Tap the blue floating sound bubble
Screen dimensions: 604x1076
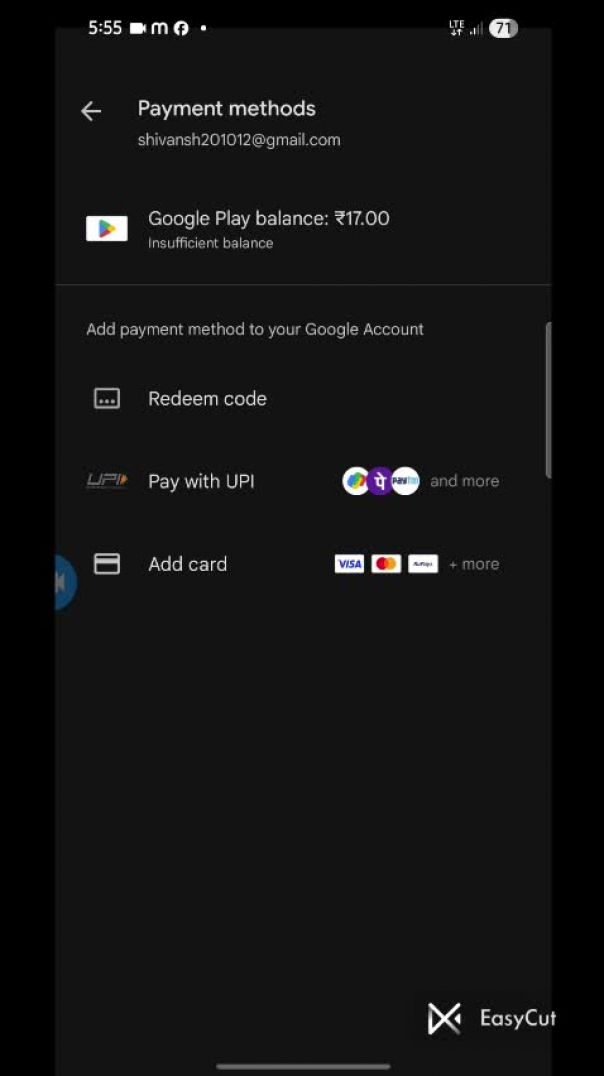pyautogui.click(x=64, y=582)
